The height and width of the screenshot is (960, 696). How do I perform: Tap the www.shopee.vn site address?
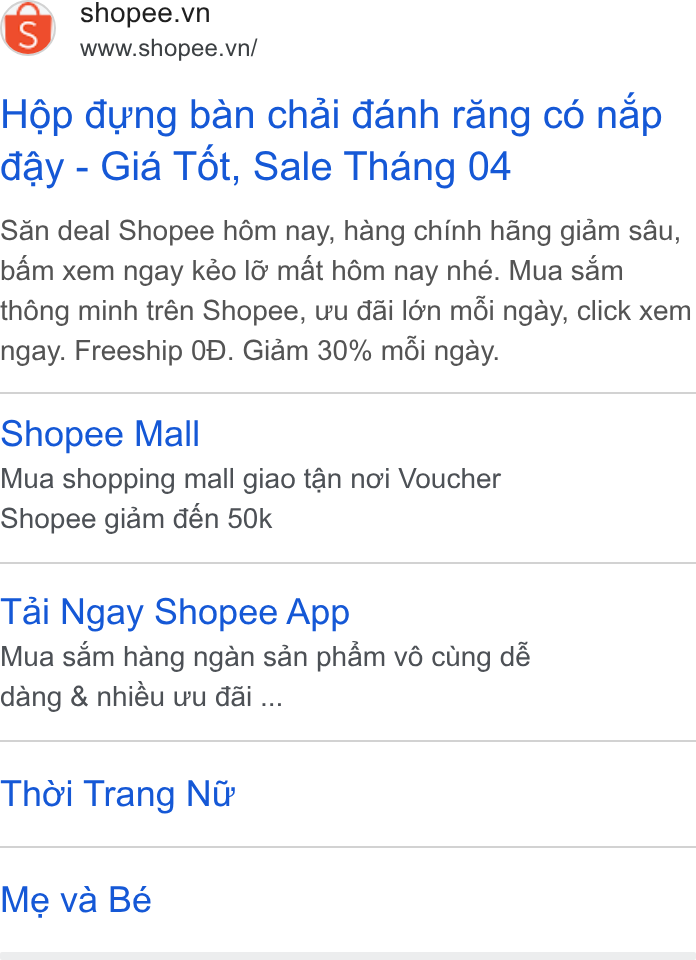[x=168, y=48]
